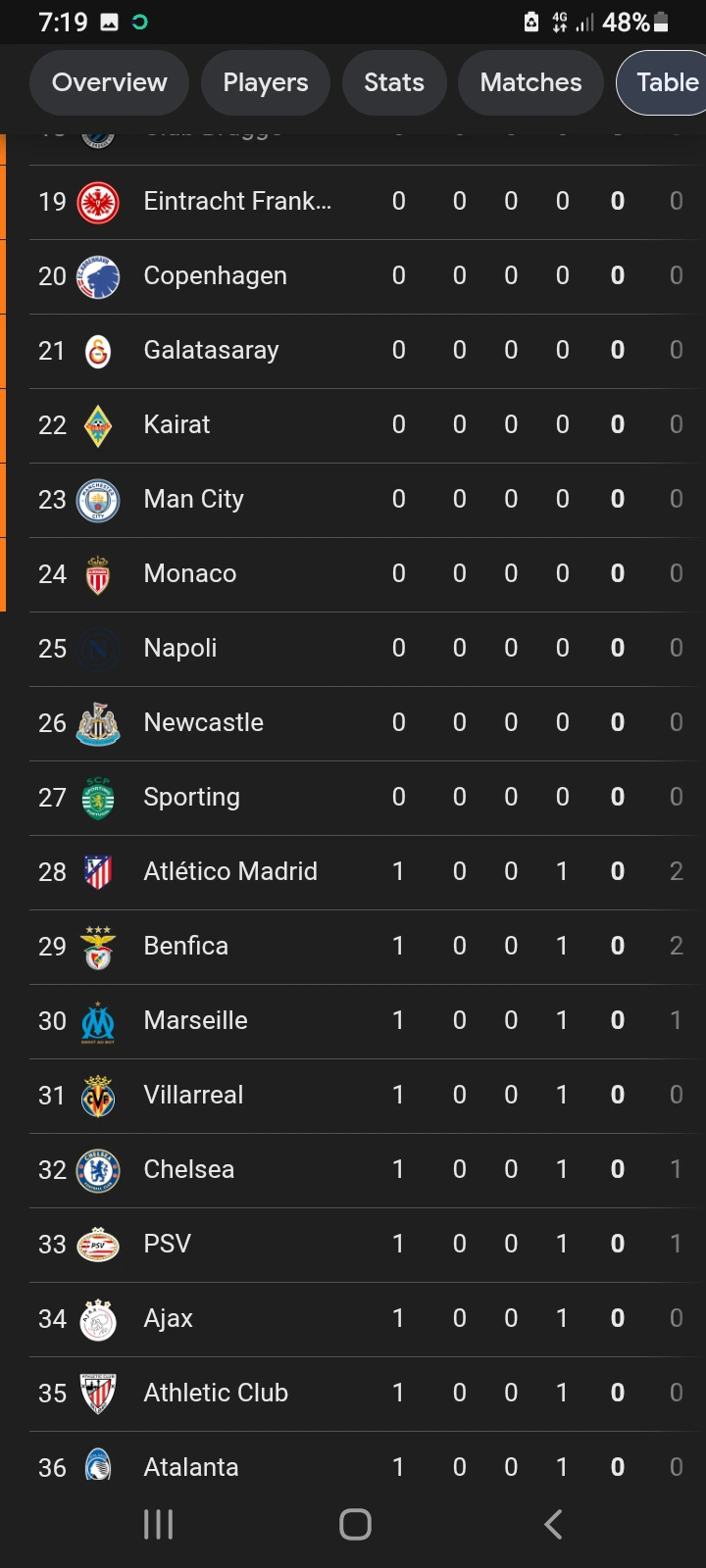Go back with system back button
The width and height of the screenshot is (706, 1568).
(x=553, y=1524)
